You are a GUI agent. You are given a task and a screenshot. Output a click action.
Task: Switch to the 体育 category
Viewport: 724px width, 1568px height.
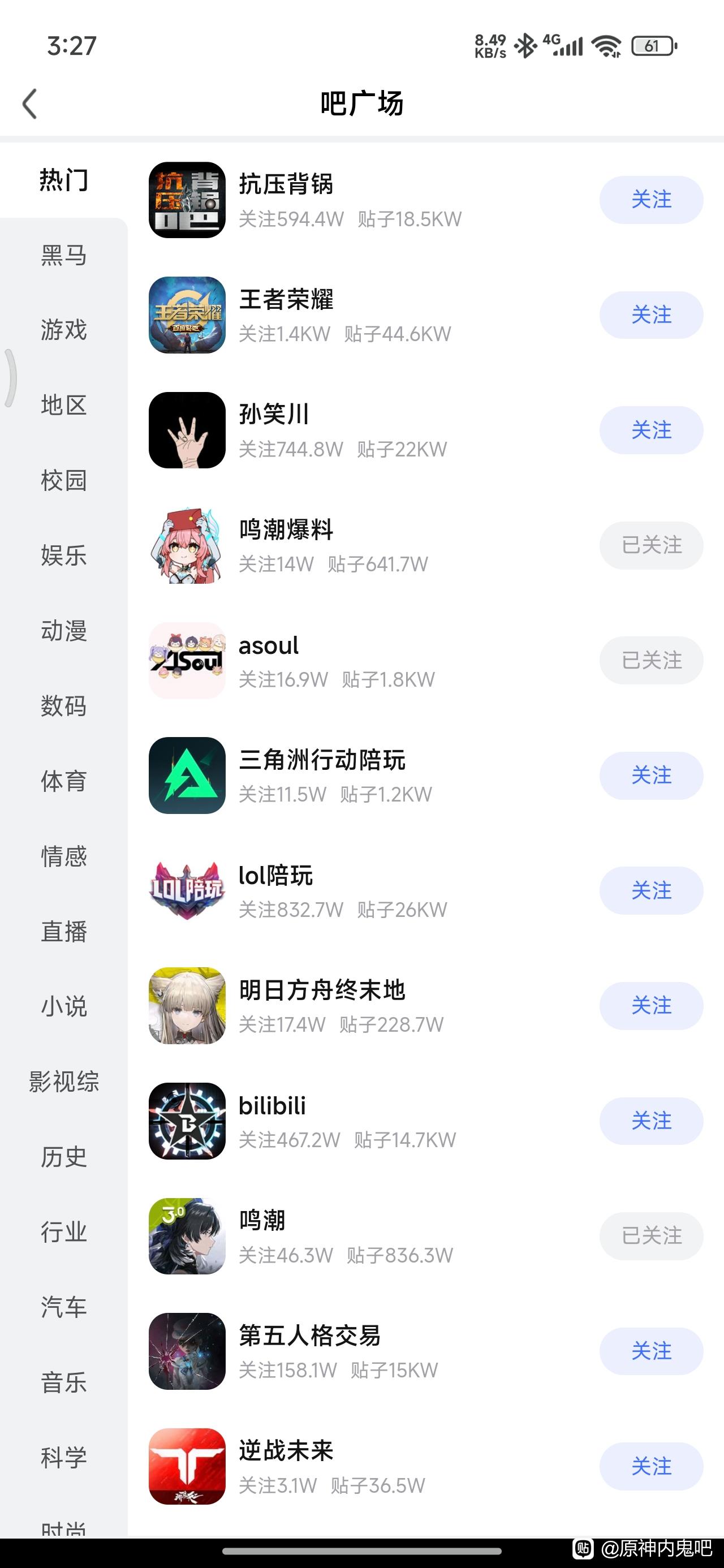point(63,781)
